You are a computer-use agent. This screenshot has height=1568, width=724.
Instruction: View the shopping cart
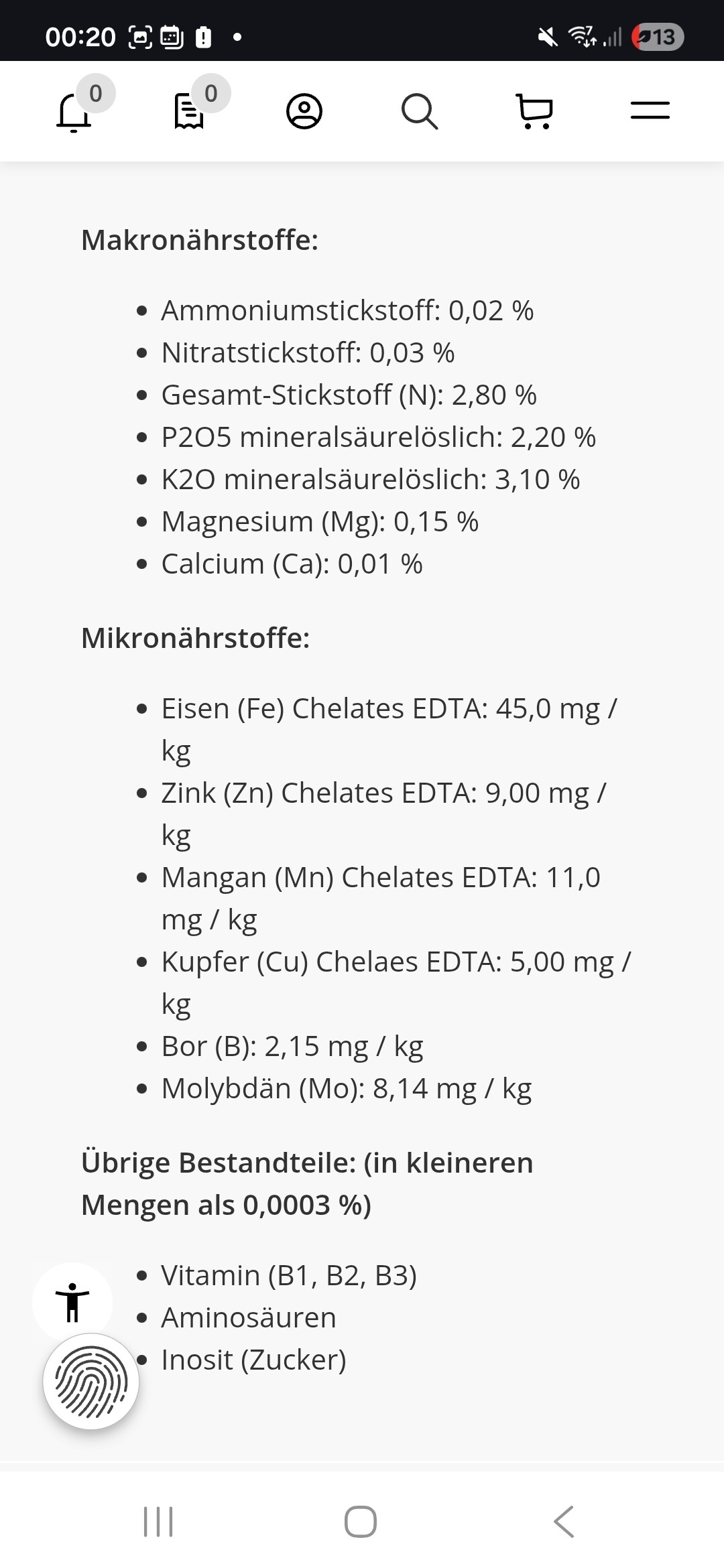(534, 111)
